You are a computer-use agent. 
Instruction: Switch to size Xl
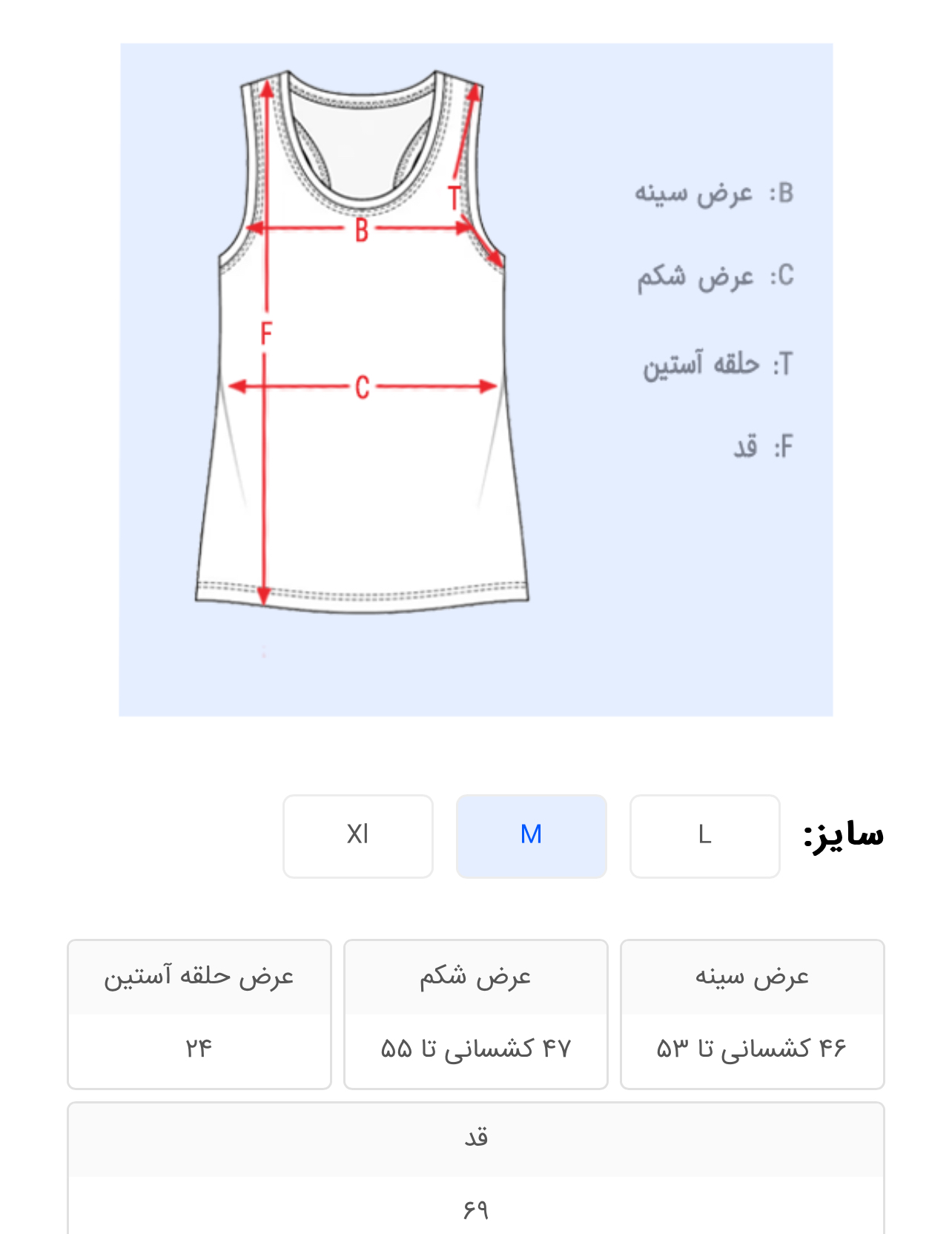click(x=357, y=836)
